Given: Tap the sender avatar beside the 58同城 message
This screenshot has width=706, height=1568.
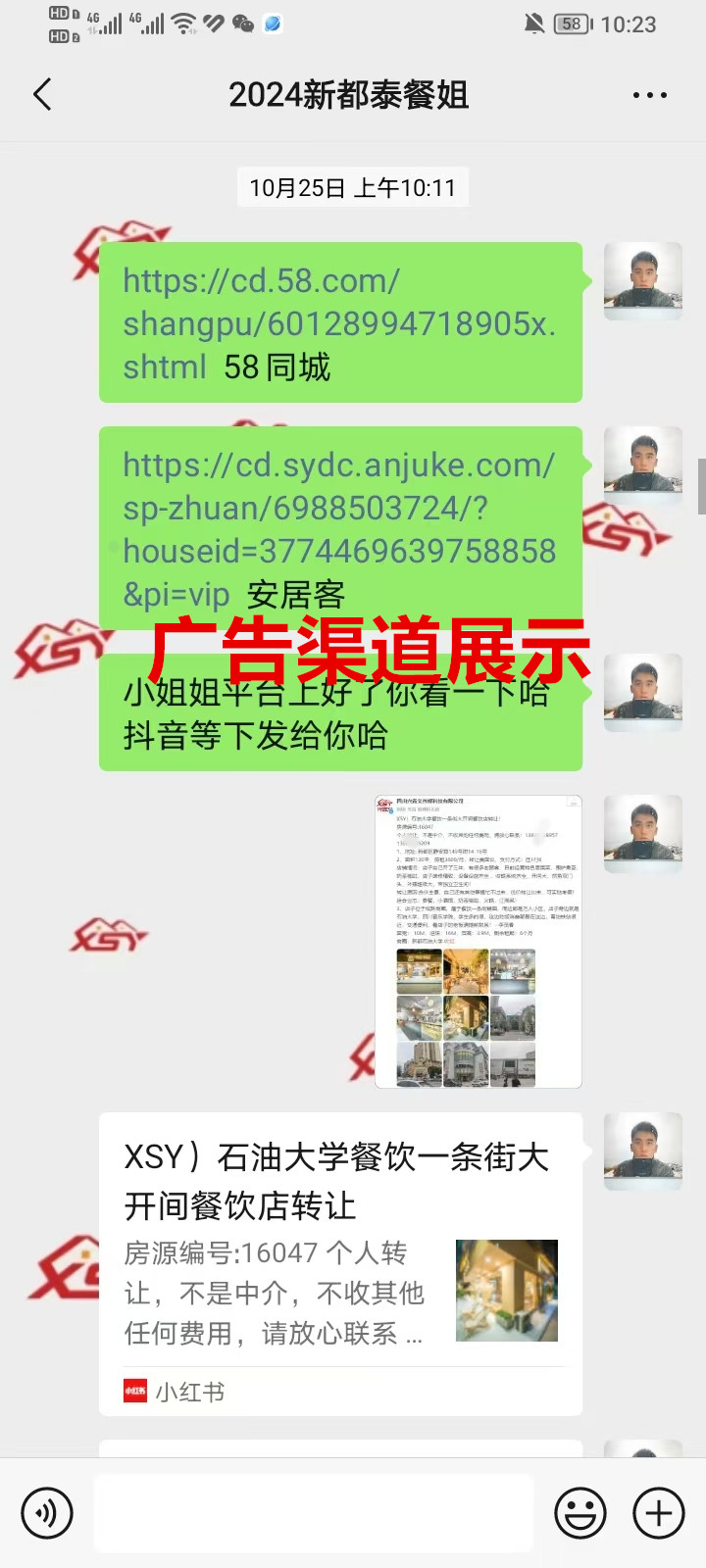Looking at the screenshot, I should click(643, 282).
